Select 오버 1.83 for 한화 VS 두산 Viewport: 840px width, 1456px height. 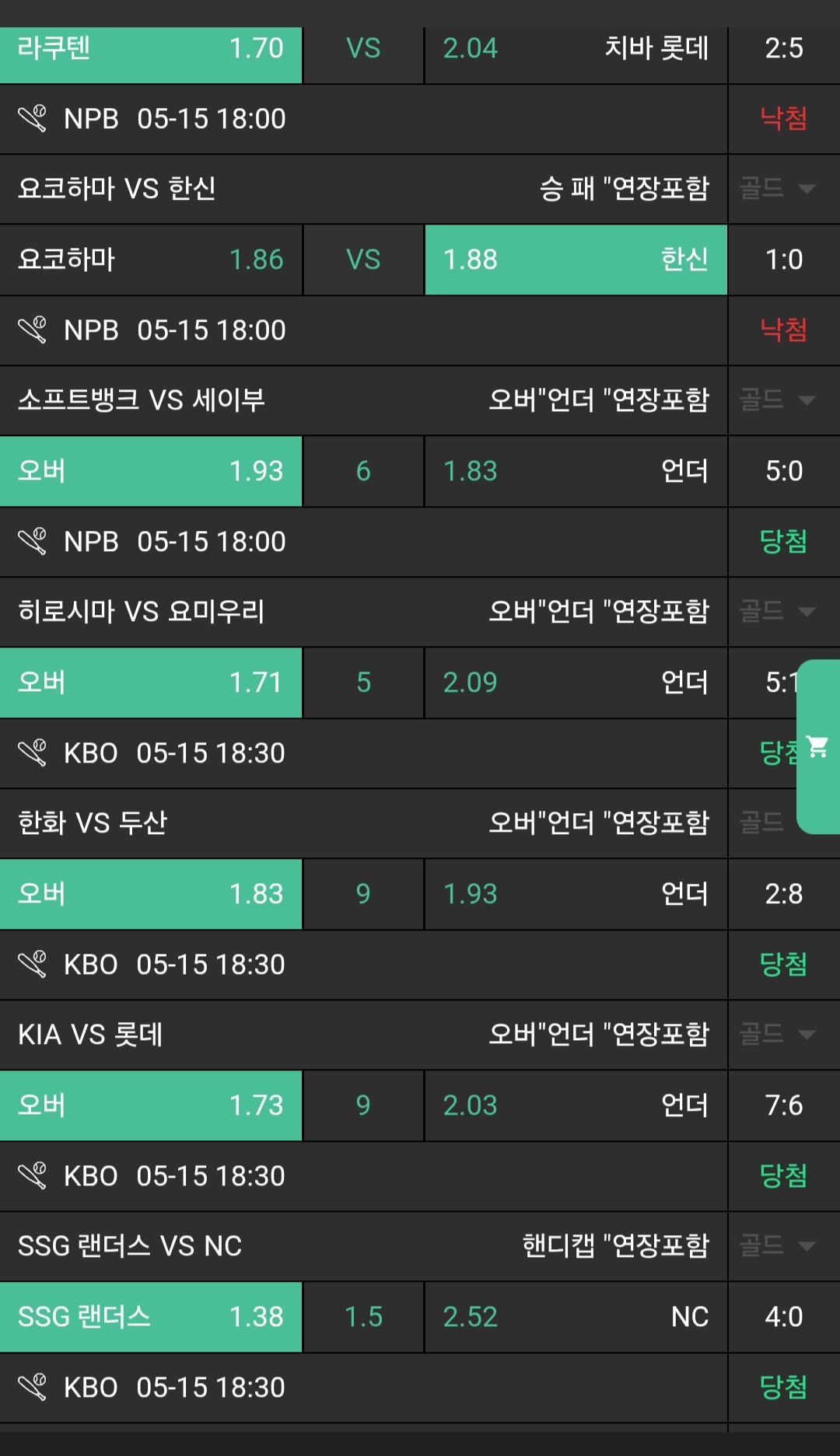coord(151,894)
